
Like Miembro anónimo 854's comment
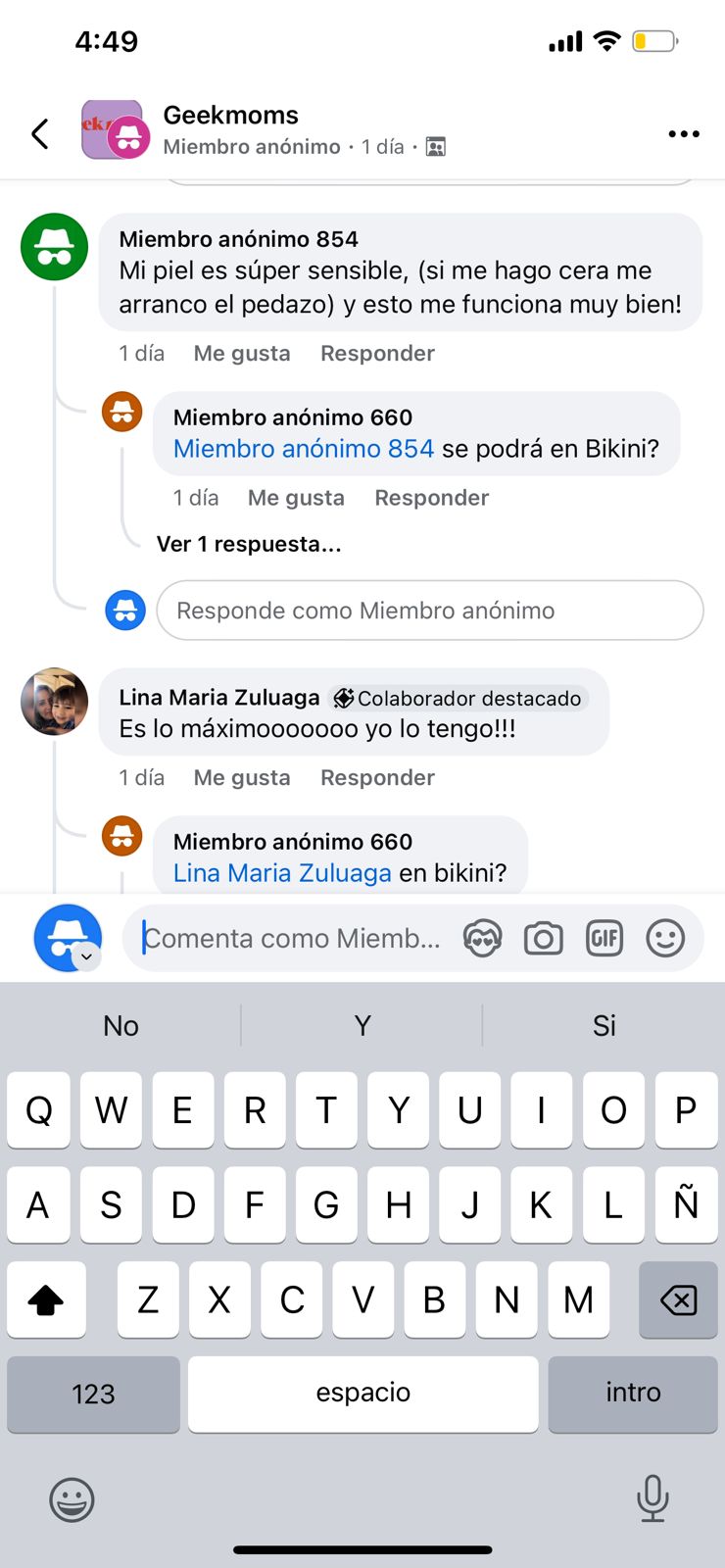tap(242, 354)
